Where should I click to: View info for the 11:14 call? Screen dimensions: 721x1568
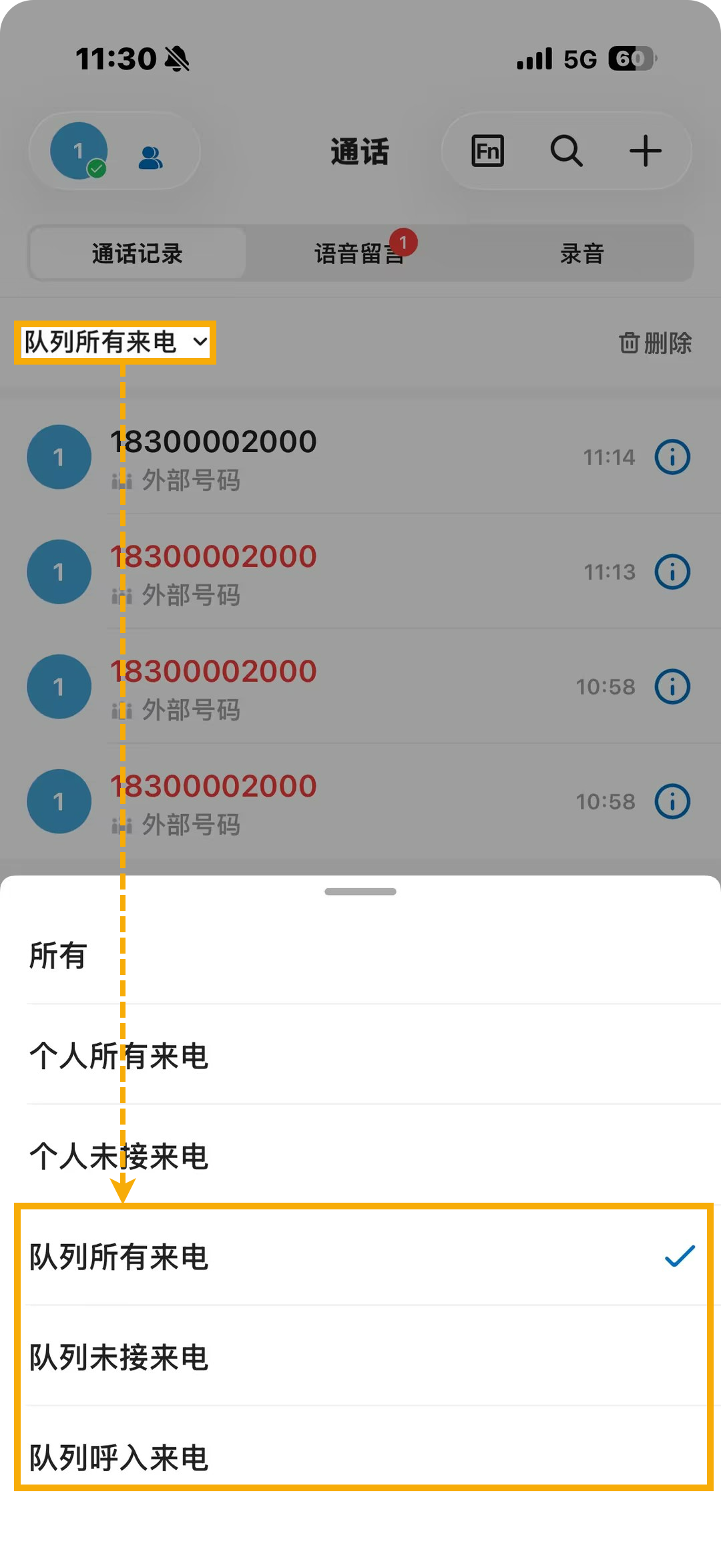[x=672, y=457]
